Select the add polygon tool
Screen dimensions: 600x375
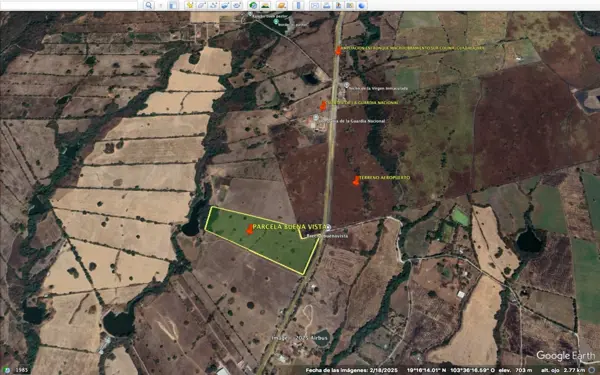(202, 5)
